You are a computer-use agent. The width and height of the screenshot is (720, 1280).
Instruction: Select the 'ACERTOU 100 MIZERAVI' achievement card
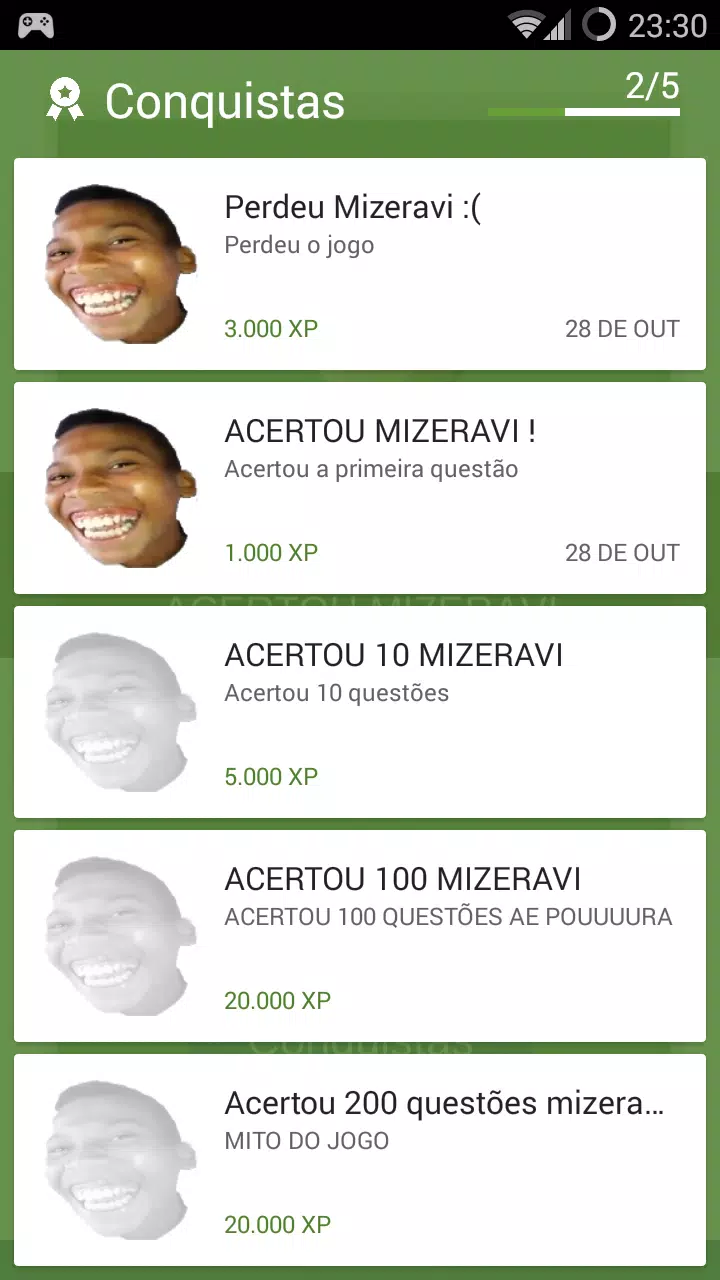pyautogui.click(x=360, y=934)
